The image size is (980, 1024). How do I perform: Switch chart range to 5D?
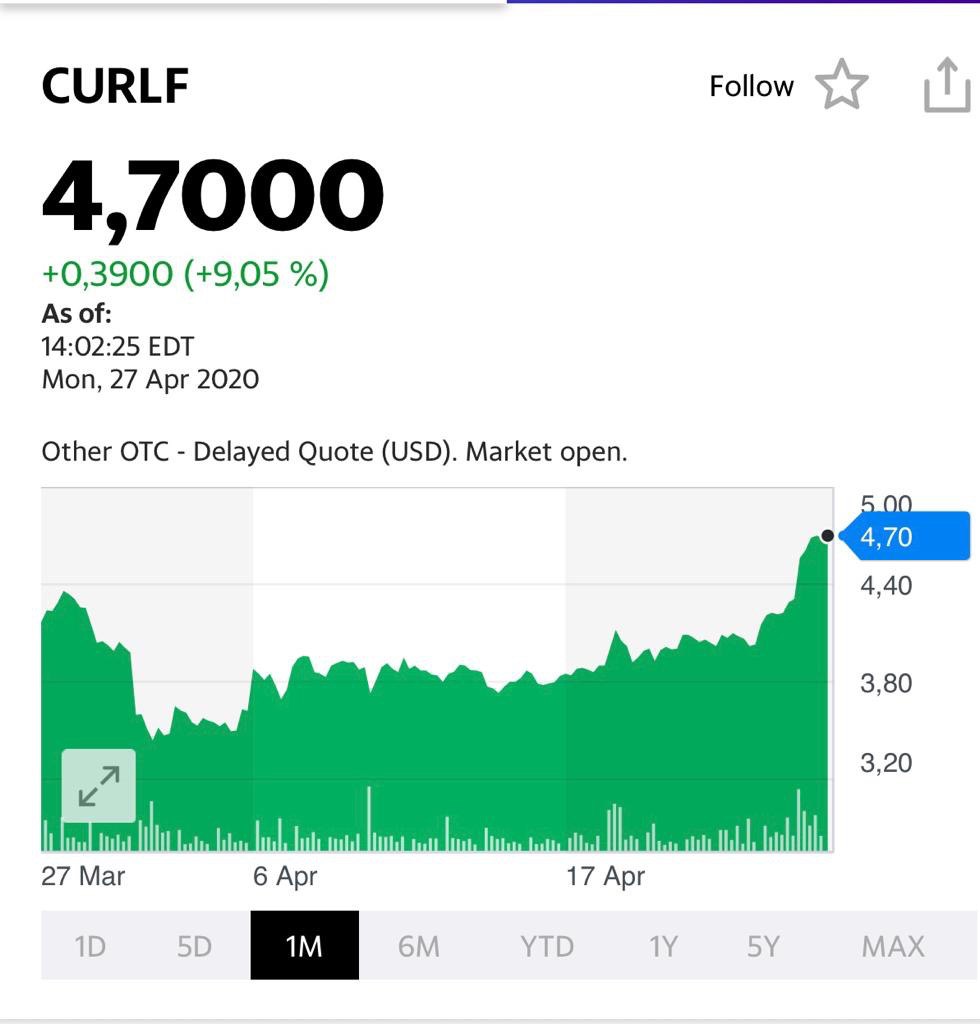195,946
